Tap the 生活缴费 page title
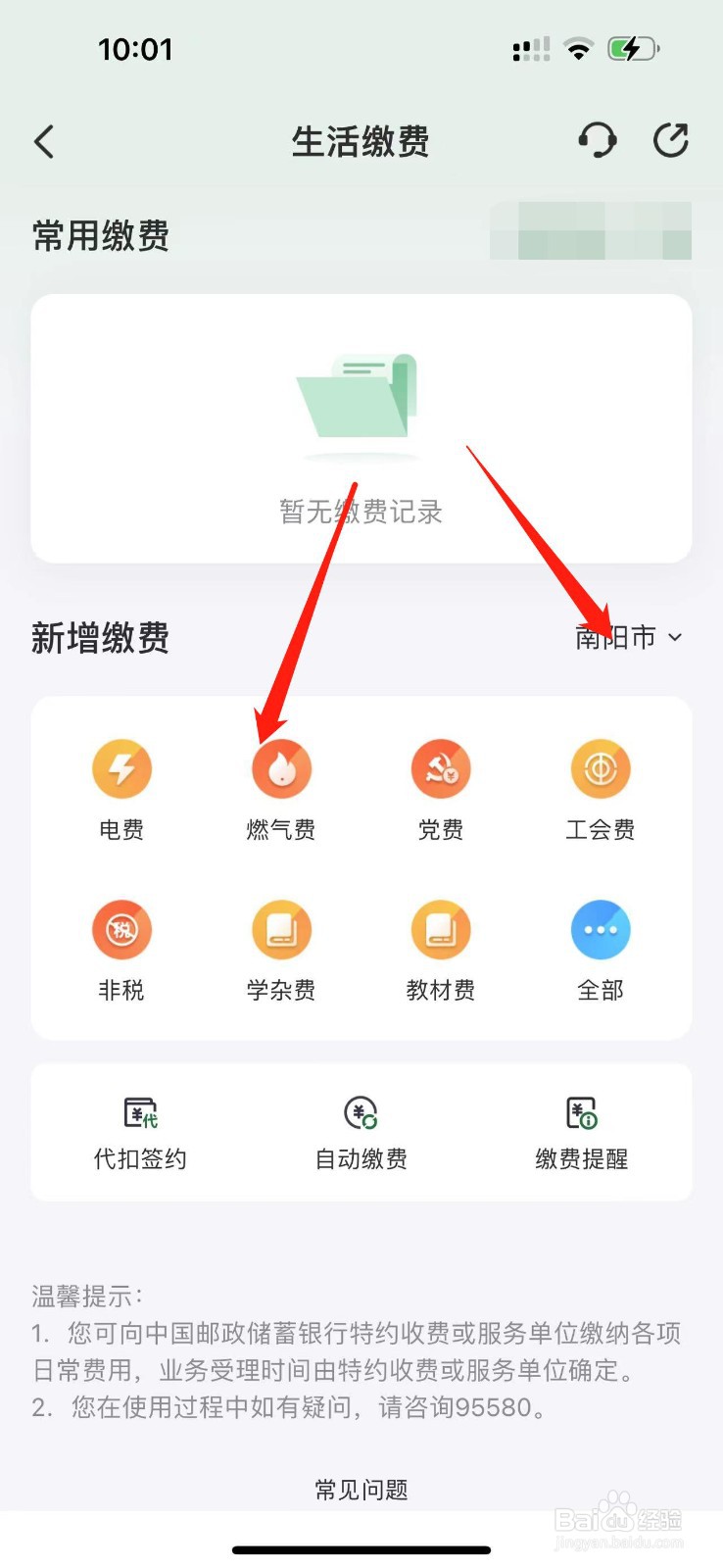 (361, 141)
